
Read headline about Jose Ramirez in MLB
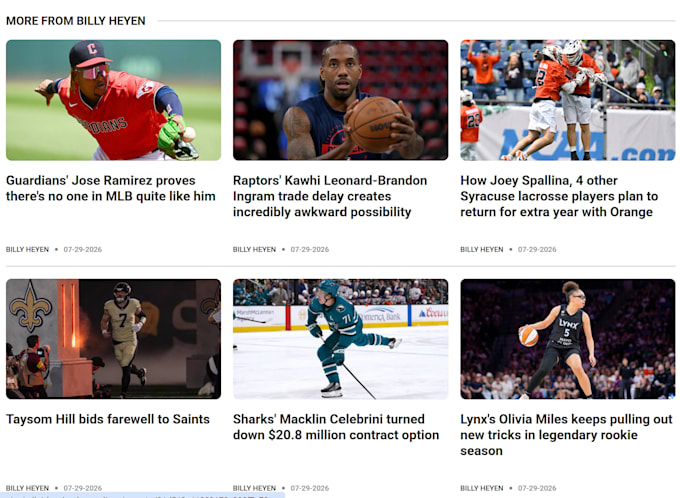coord(111,188)
